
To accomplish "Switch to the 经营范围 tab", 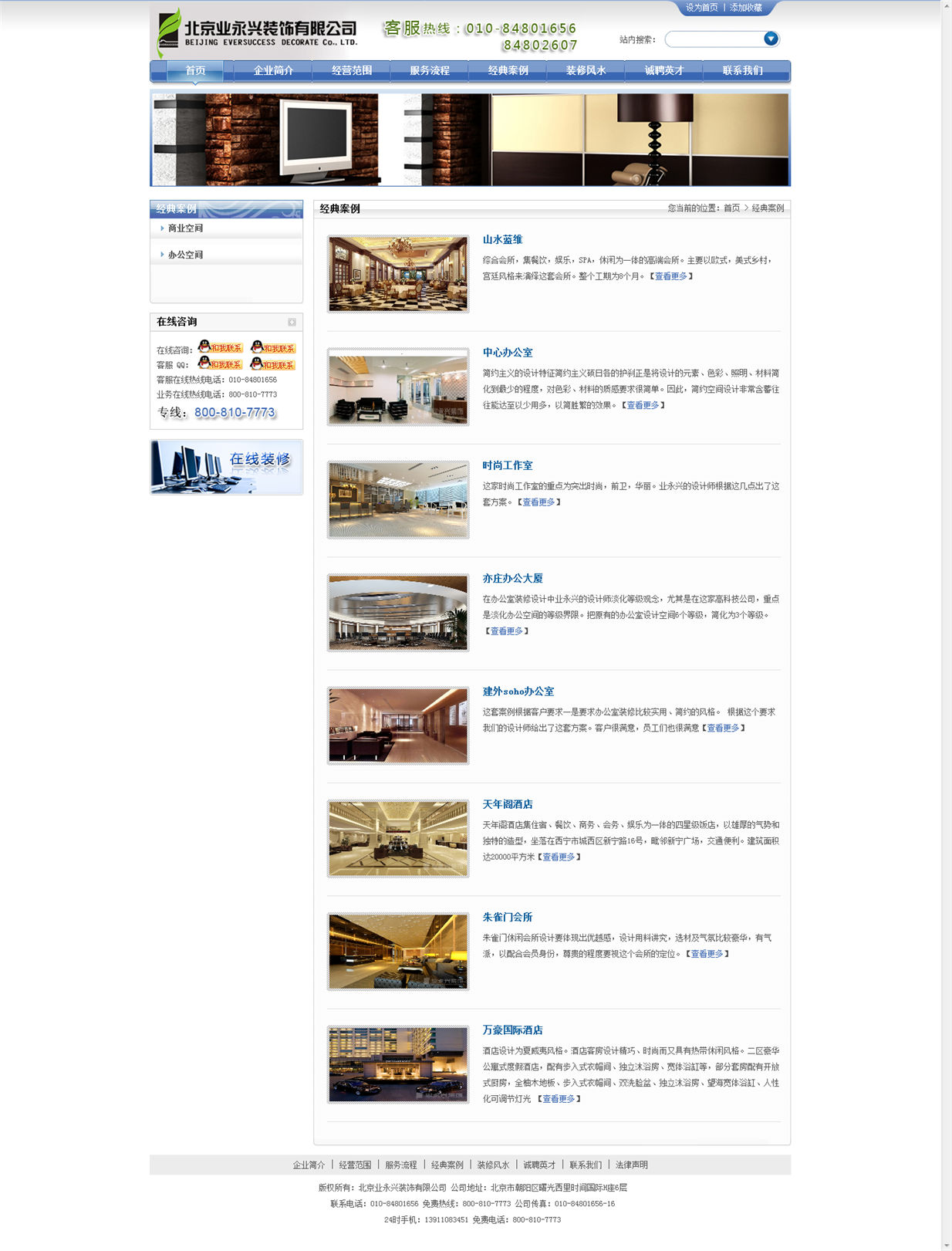I will click(x=352, y=70).
